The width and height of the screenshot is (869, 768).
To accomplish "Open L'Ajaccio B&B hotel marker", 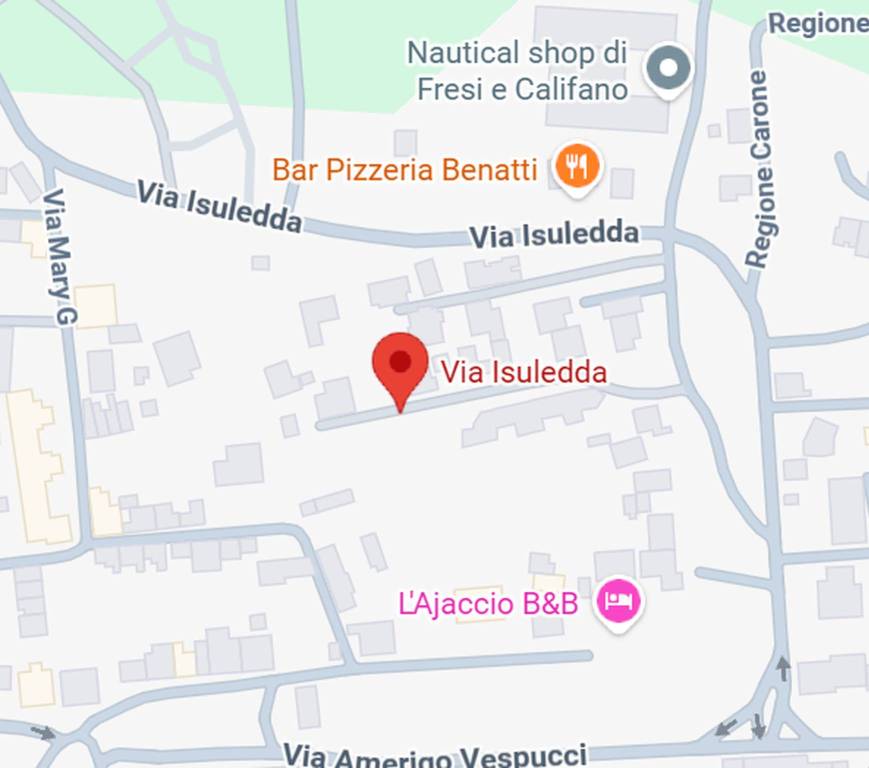I will 619,600.
